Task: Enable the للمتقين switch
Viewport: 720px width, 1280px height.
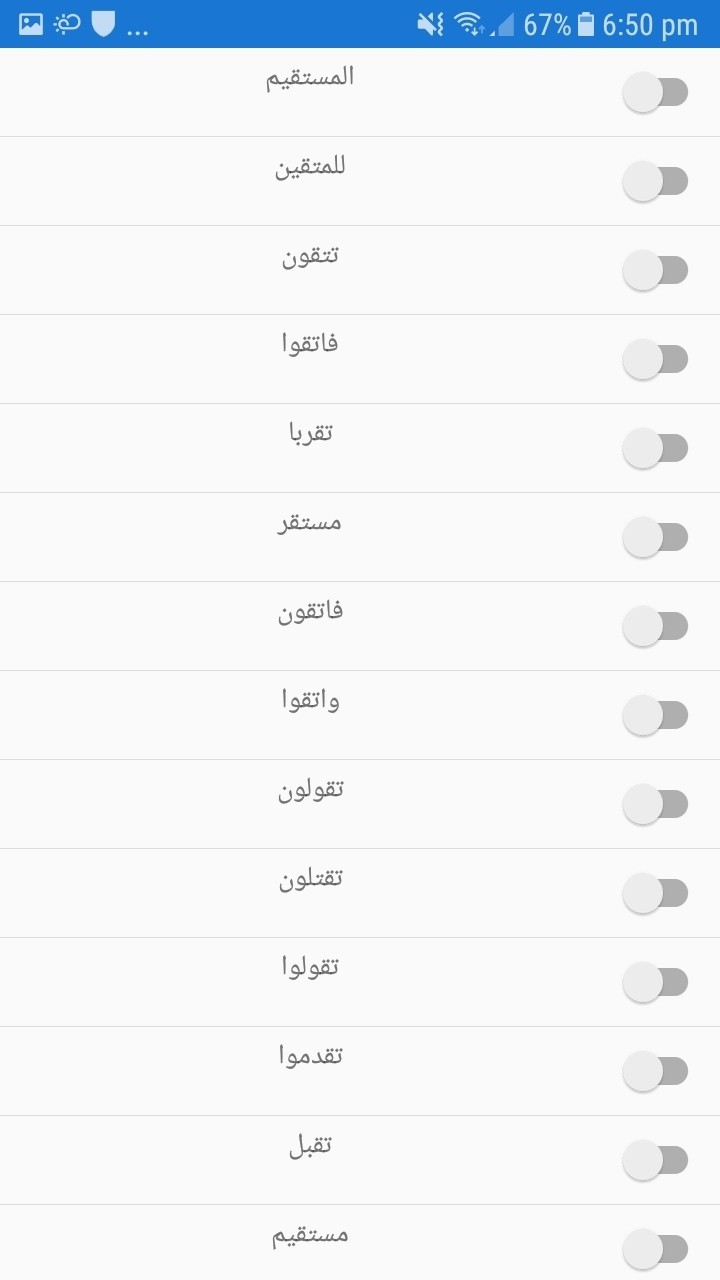Action: 655,182
